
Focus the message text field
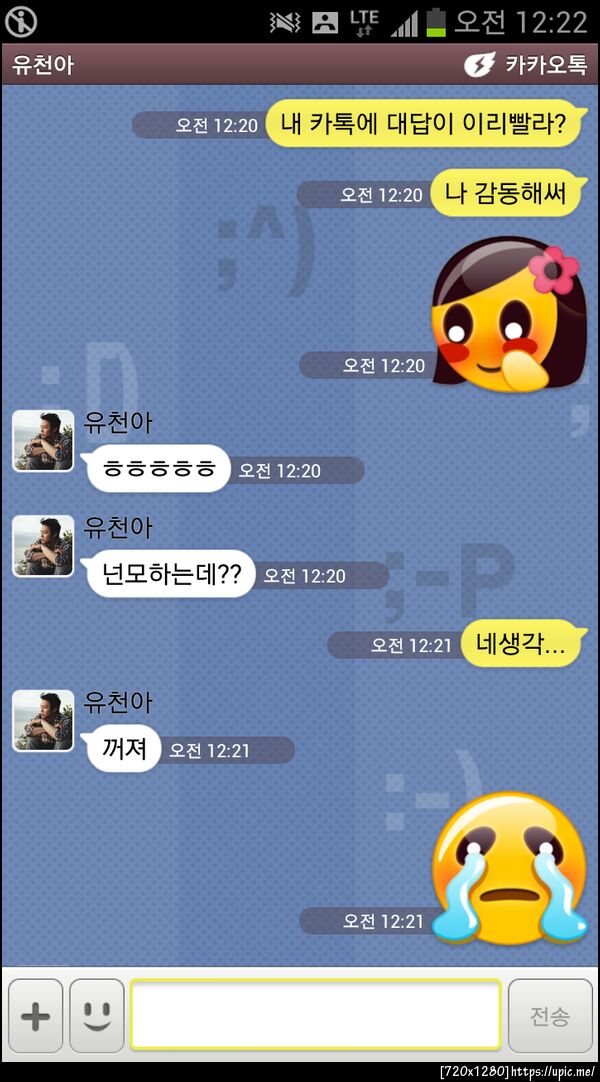[x=315, y=1015]
